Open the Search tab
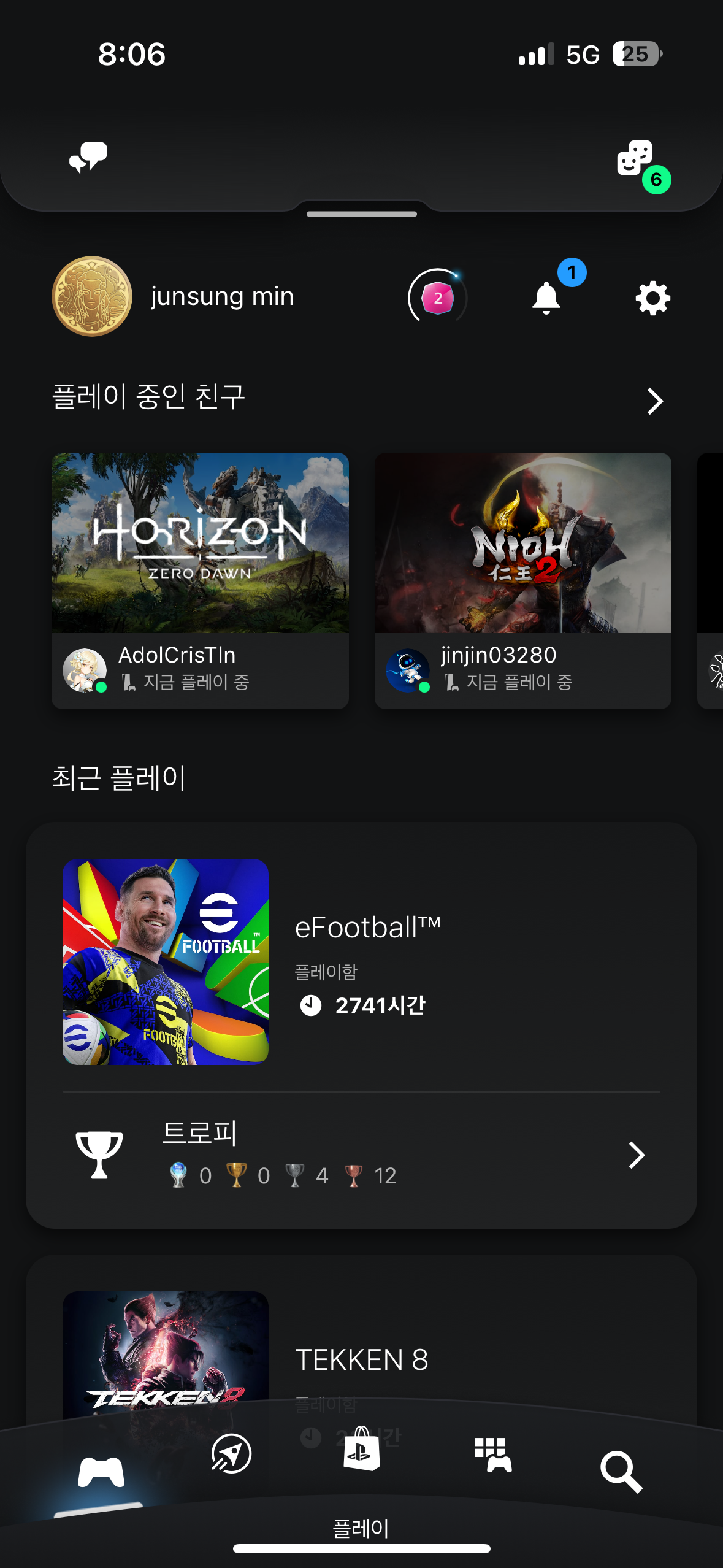The image size is (723, 1568). 621,1471
